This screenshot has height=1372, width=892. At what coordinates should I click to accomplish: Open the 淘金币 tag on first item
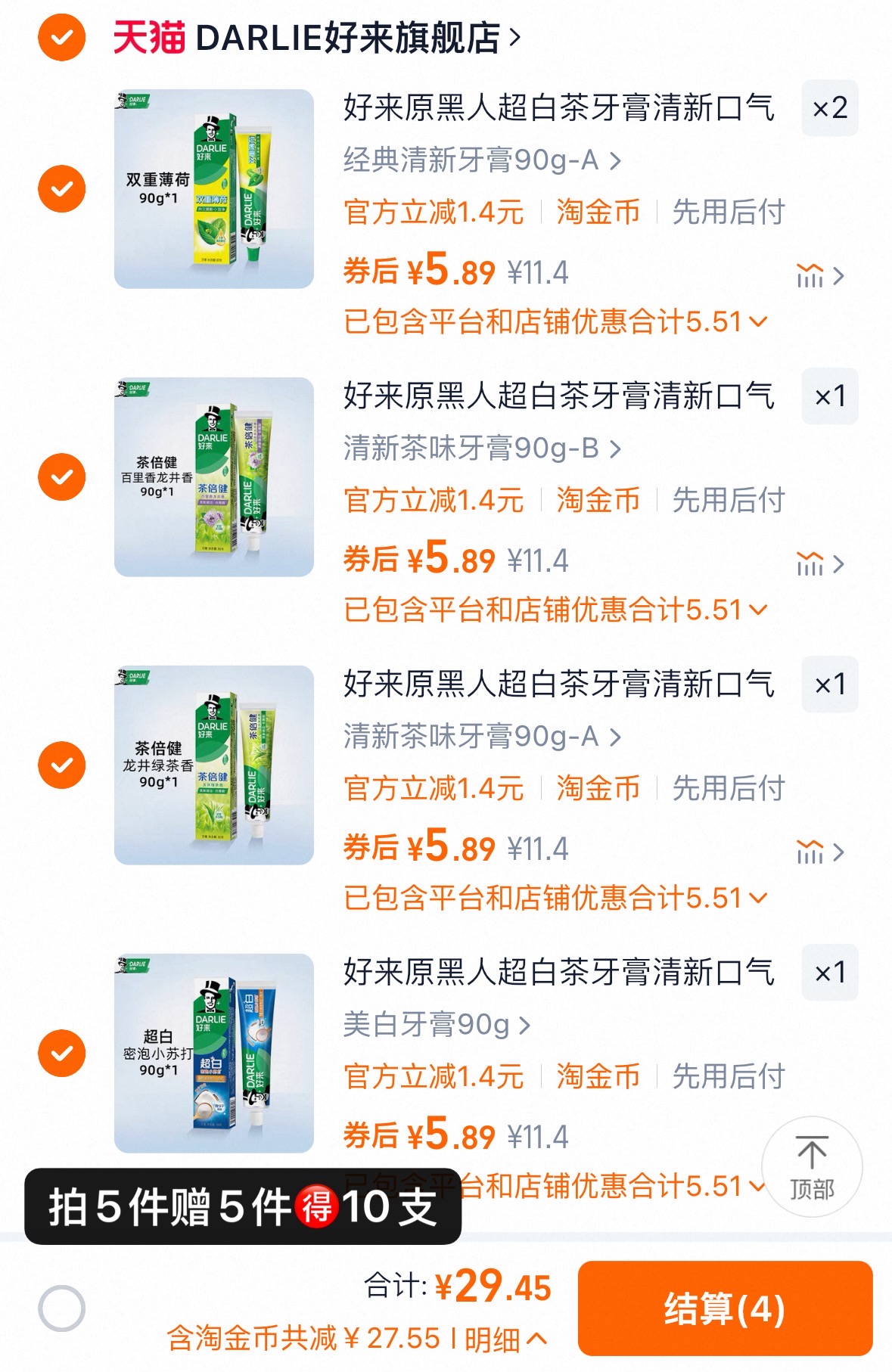point(598,213)
